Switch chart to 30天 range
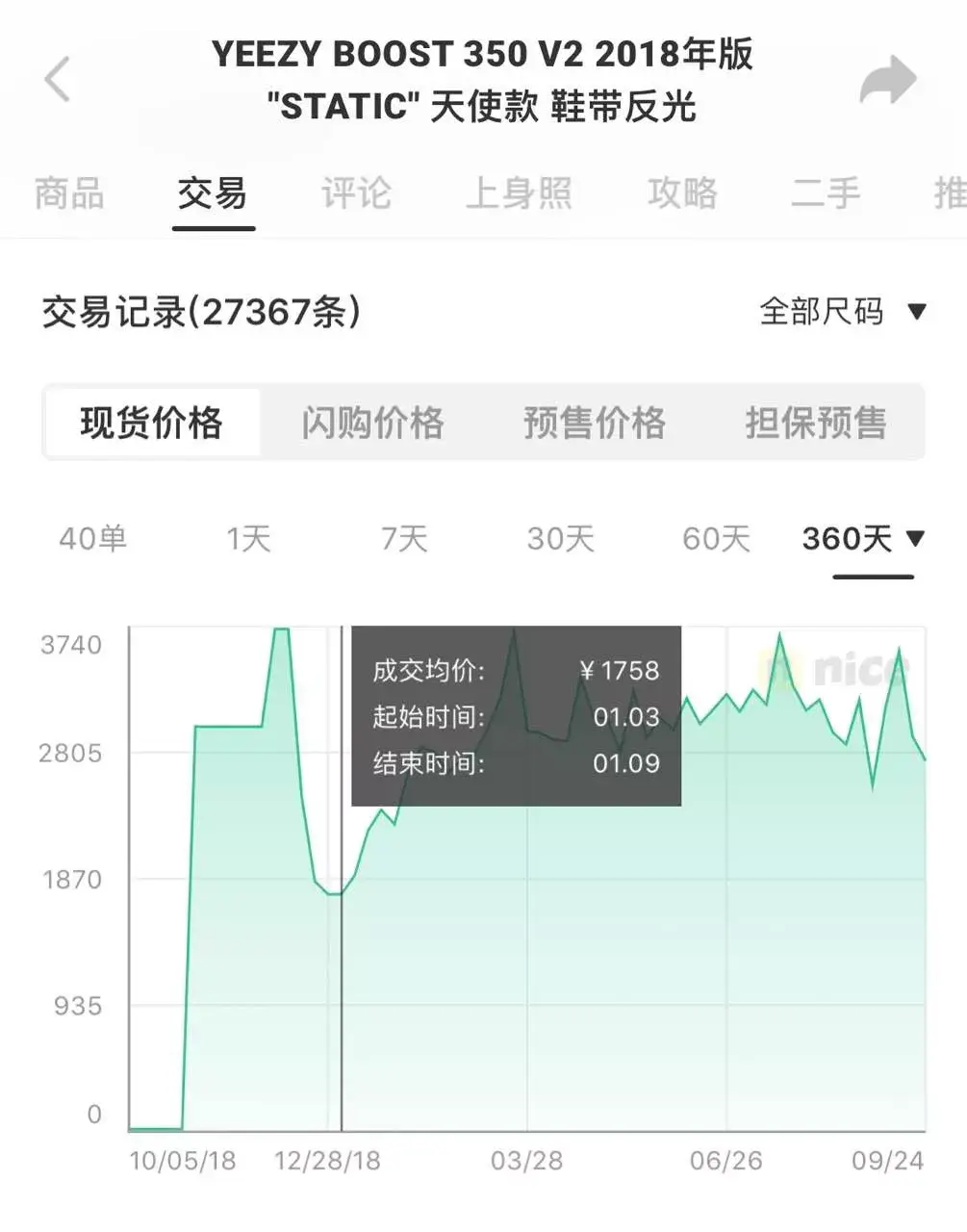 click(560, 538)
